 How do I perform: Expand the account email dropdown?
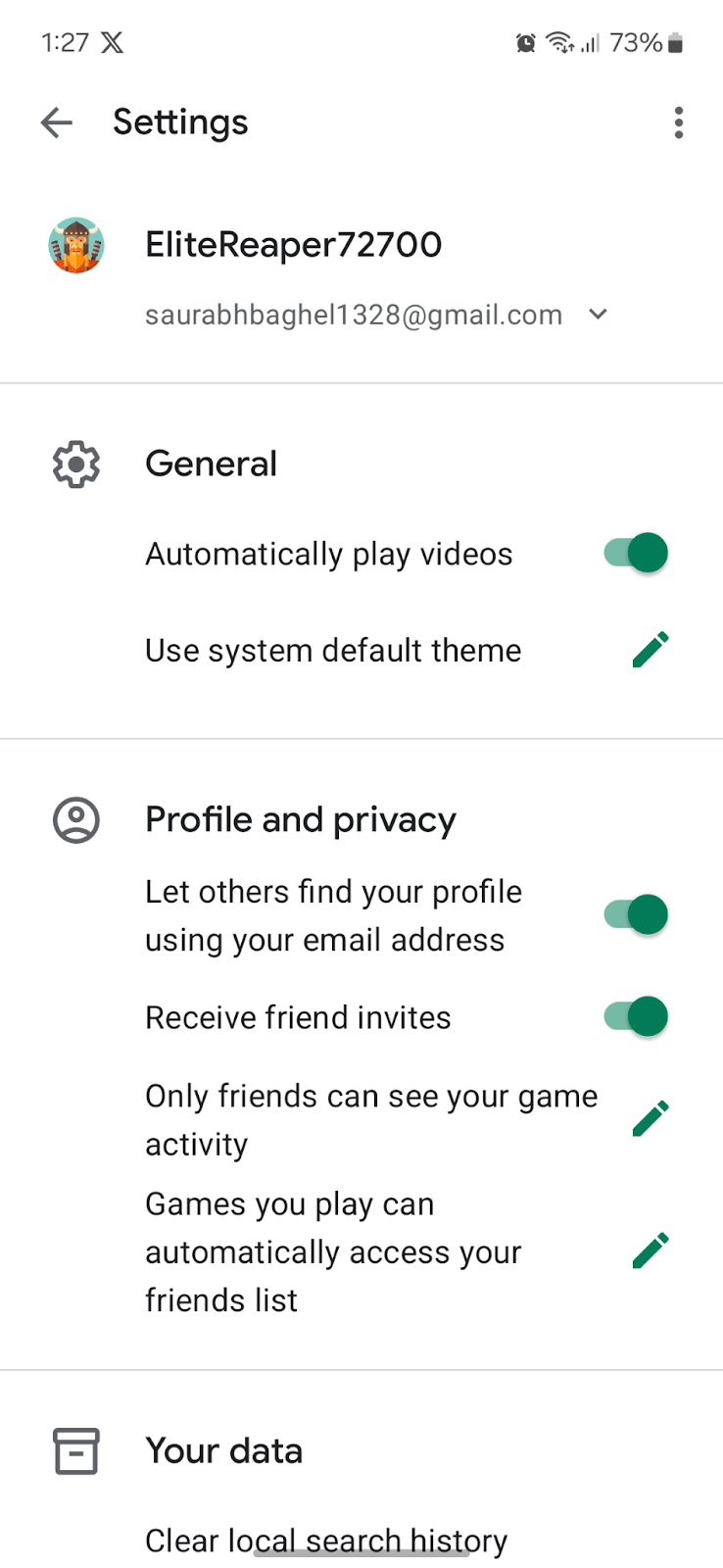coord(598,315)
